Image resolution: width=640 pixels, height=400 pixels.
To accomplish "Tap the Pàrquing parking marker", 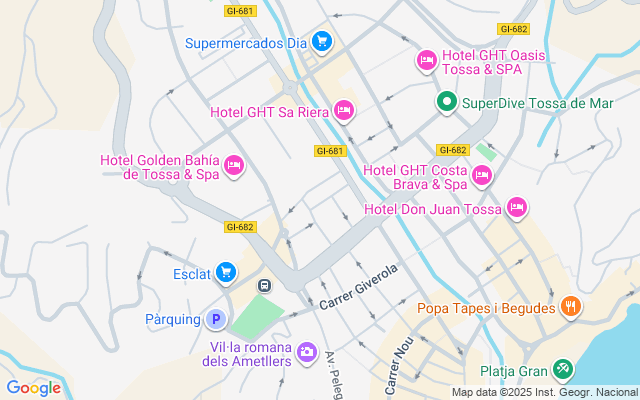I will [x=215, y=320].
